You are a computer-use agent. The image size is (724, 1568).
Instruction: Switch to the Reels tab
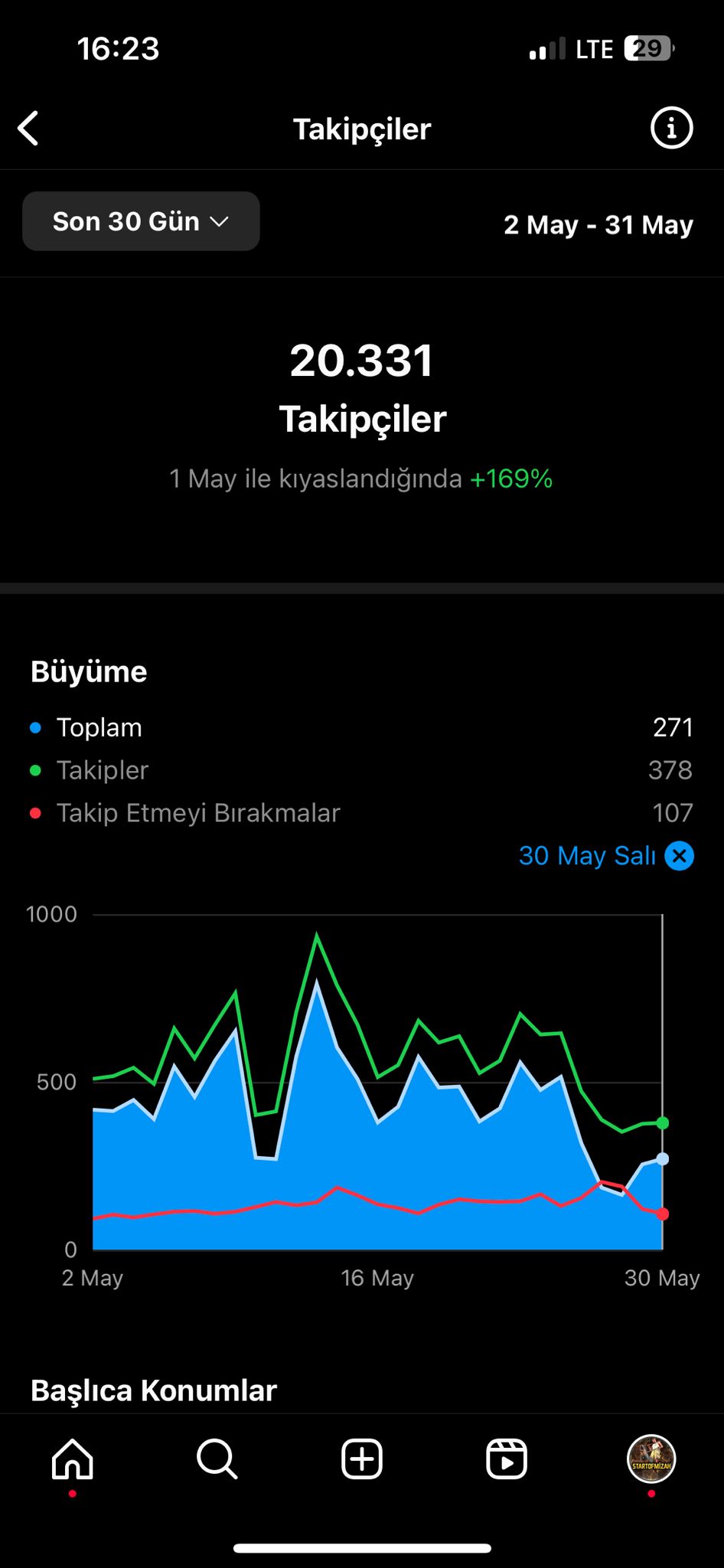507,1459
